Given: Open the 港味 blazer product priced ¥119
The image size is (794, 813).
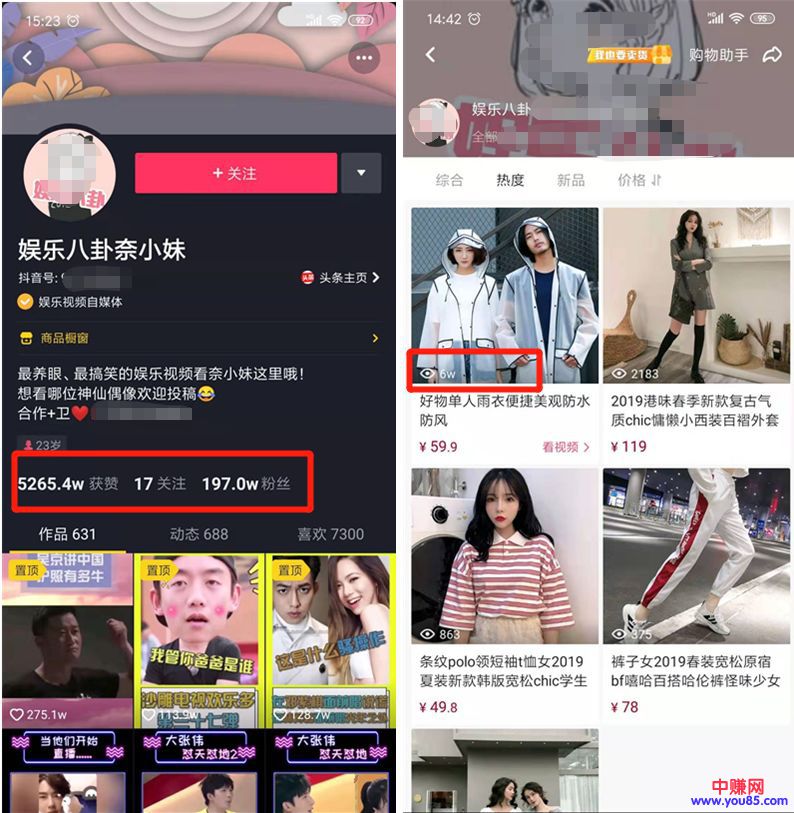Looking at the screenshot, I should click(x=697, y=300).
